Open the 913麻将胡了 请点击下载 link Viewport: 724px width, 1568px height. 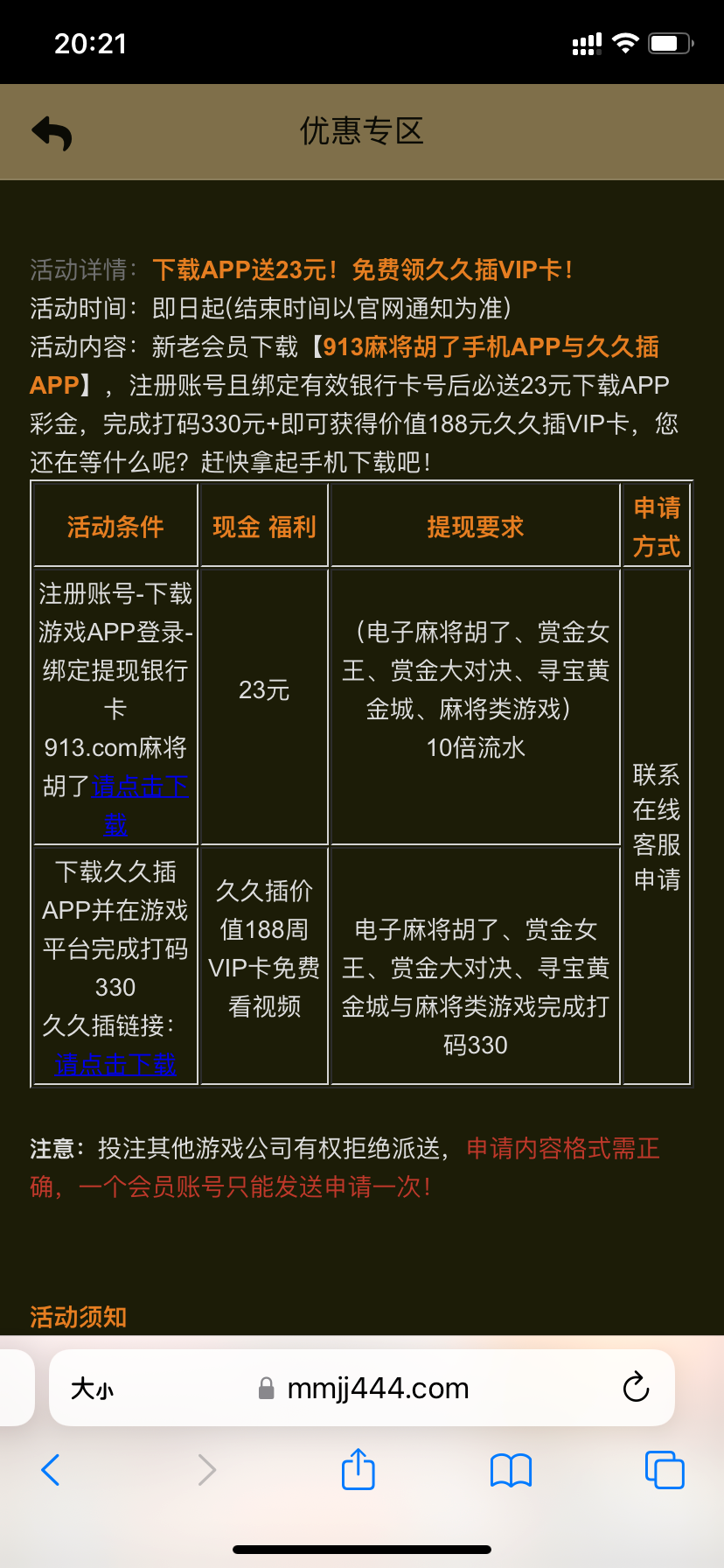point(140,787)
